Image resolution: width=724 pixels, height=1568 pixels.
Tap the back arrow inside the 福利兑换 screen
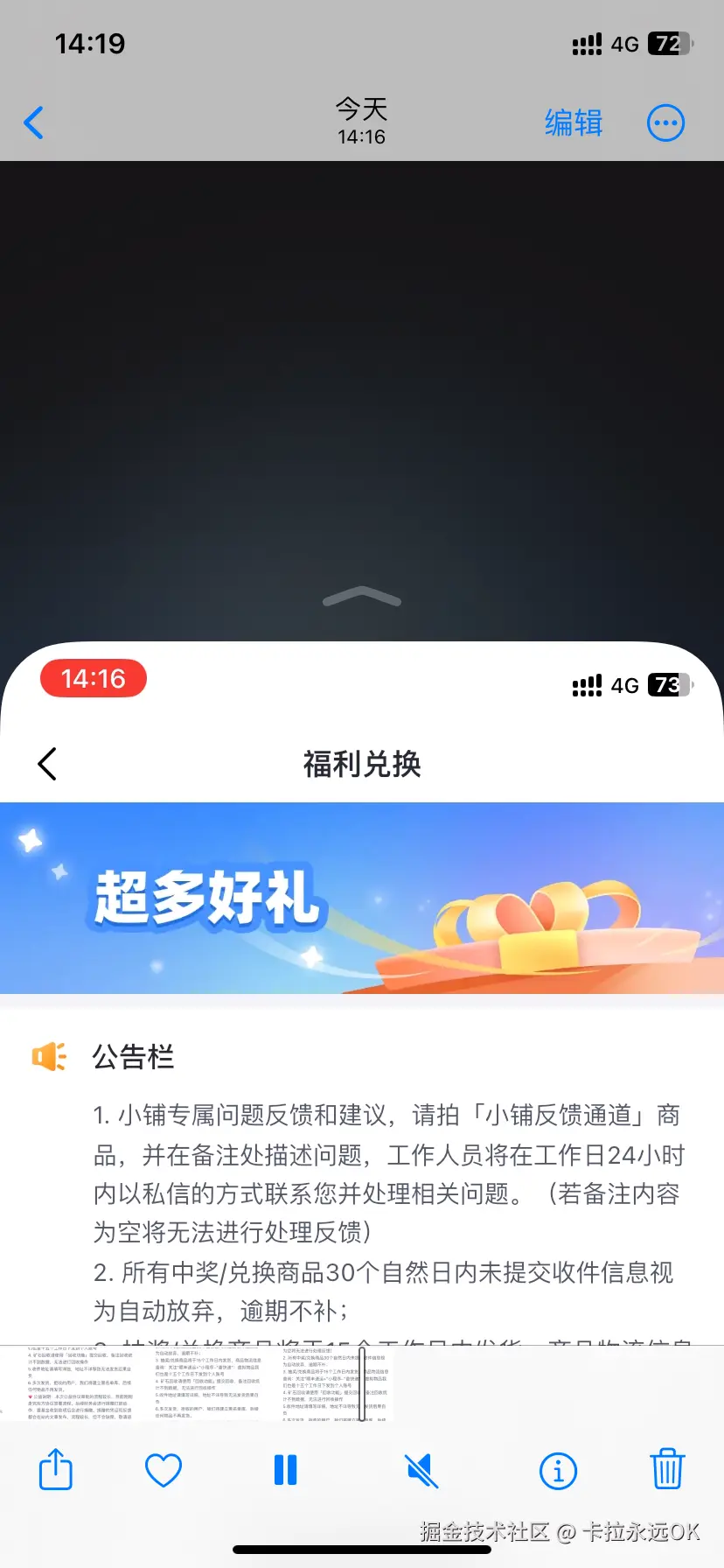pos(48,763)
